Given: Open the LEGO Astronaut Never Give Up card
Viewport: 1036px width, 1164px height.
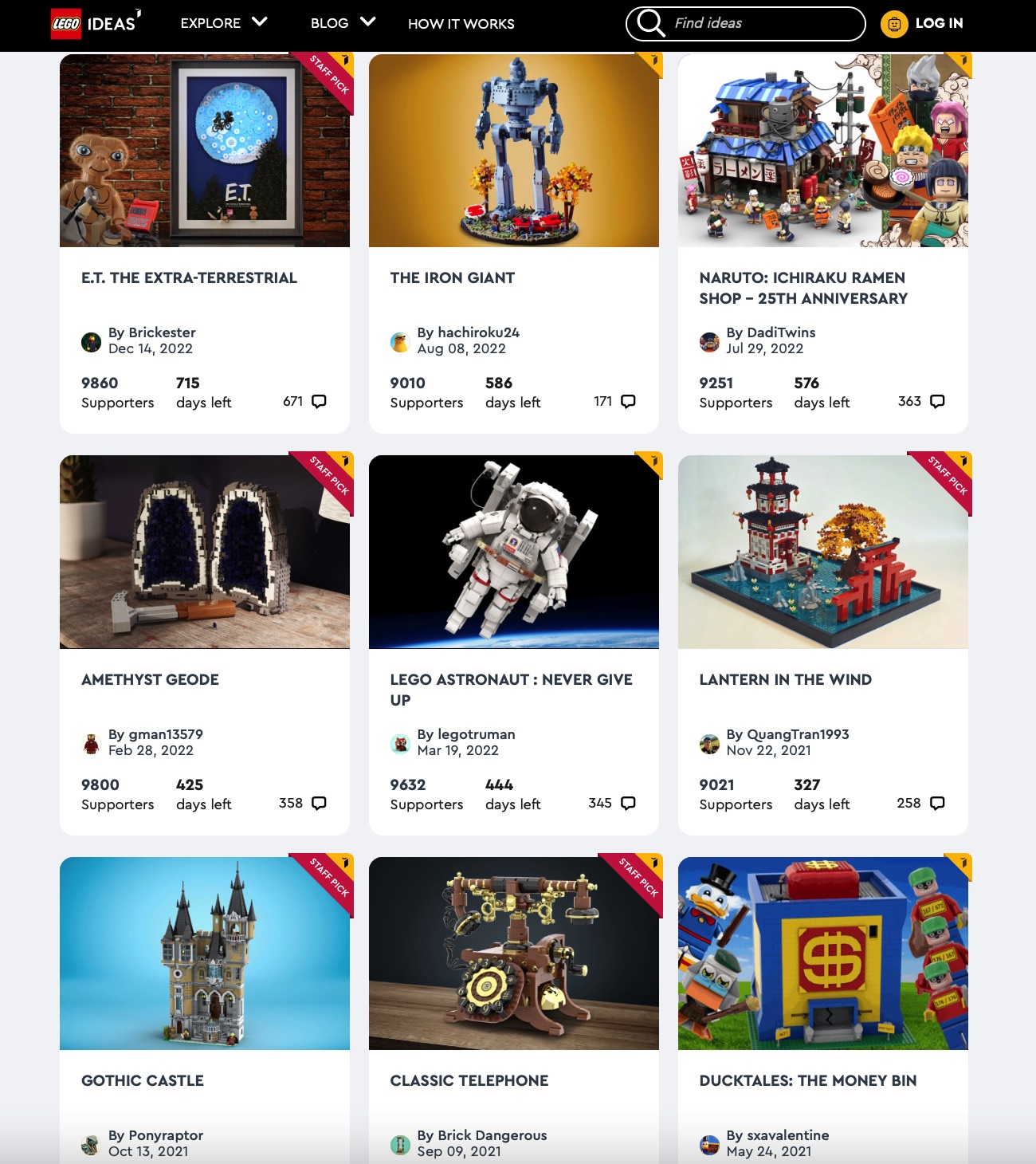Looking at the screenshot, I should pos(510,689).
